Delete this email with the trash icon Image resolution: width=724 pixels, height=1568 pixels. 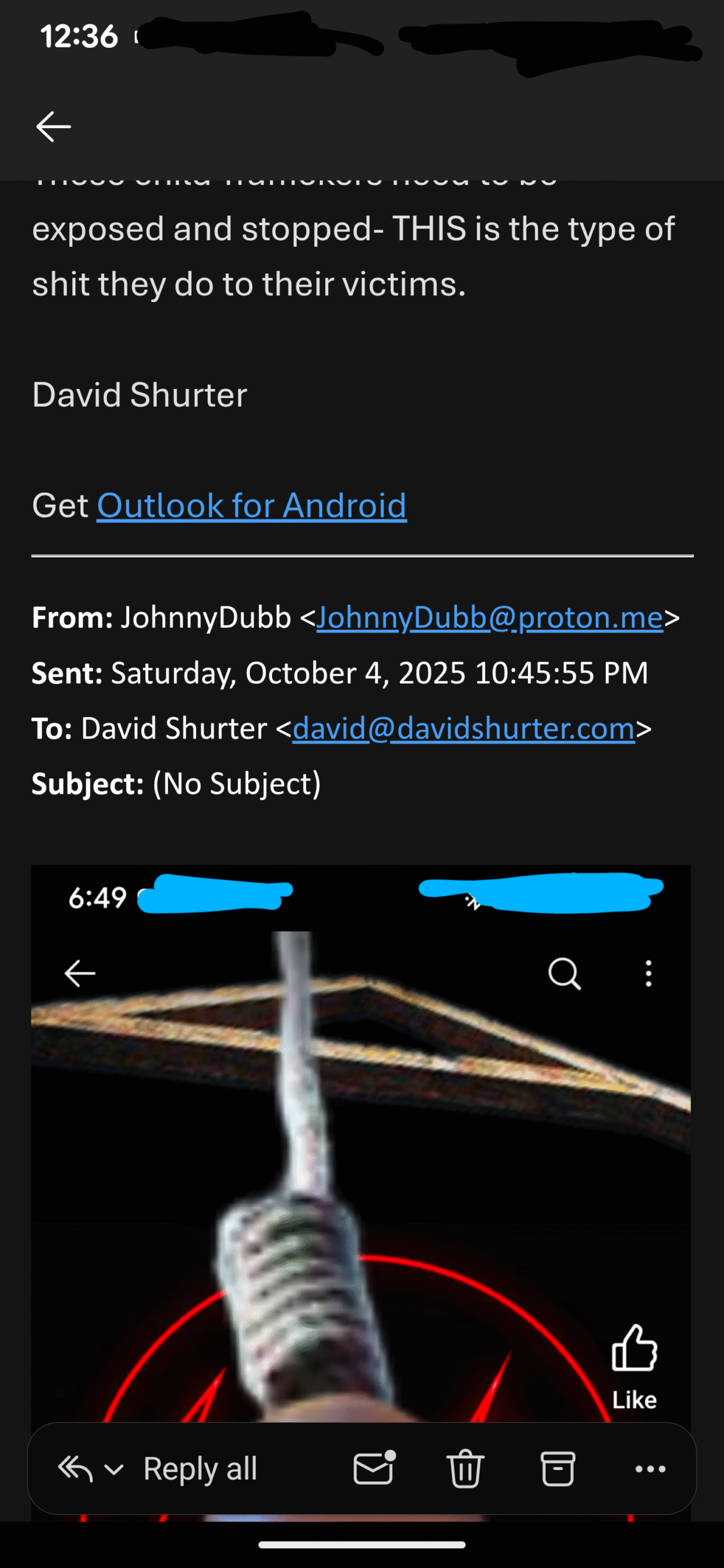click(466, 1469)
